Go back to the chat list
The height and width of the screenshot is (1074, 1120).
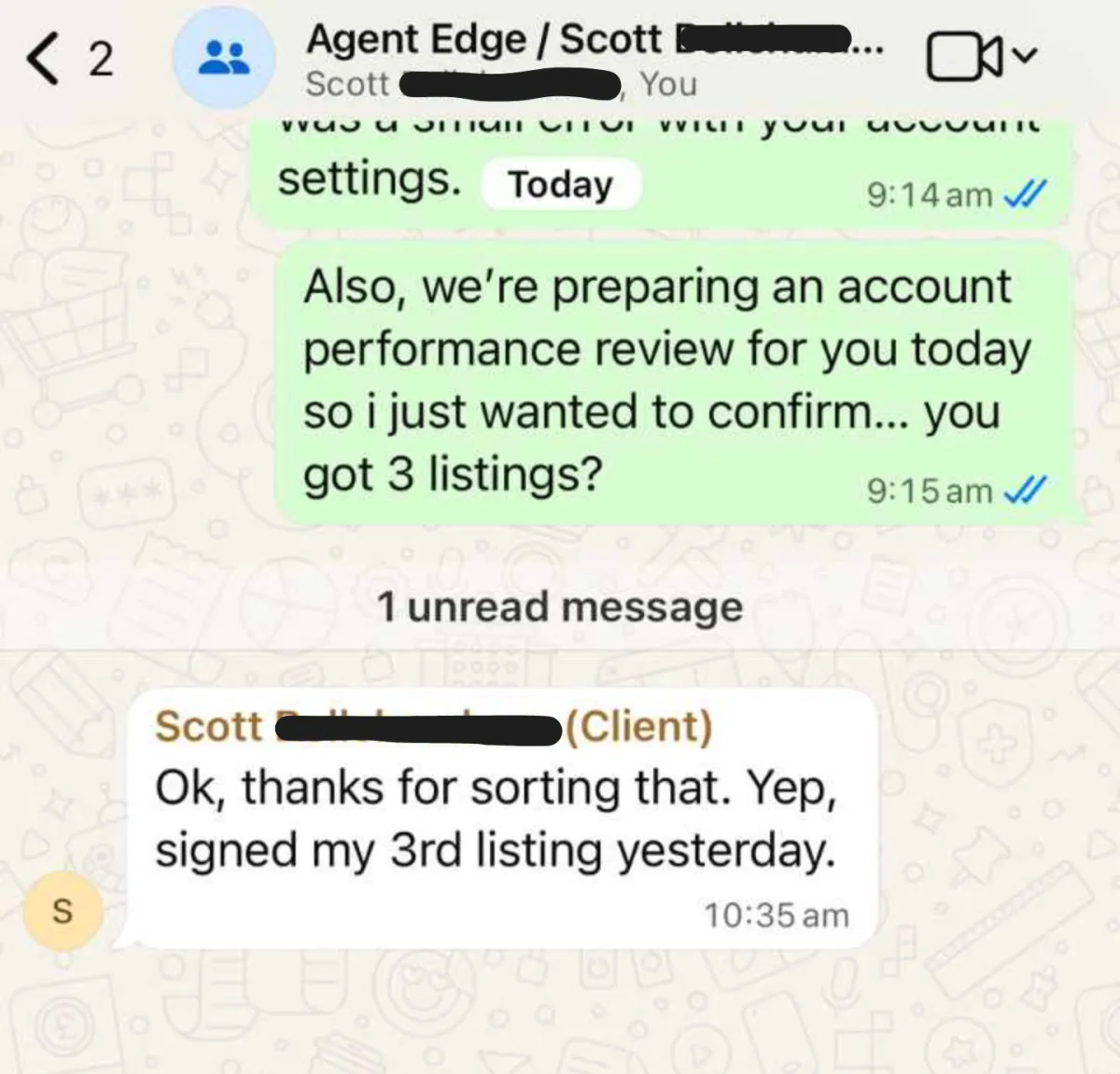(69, 58)
